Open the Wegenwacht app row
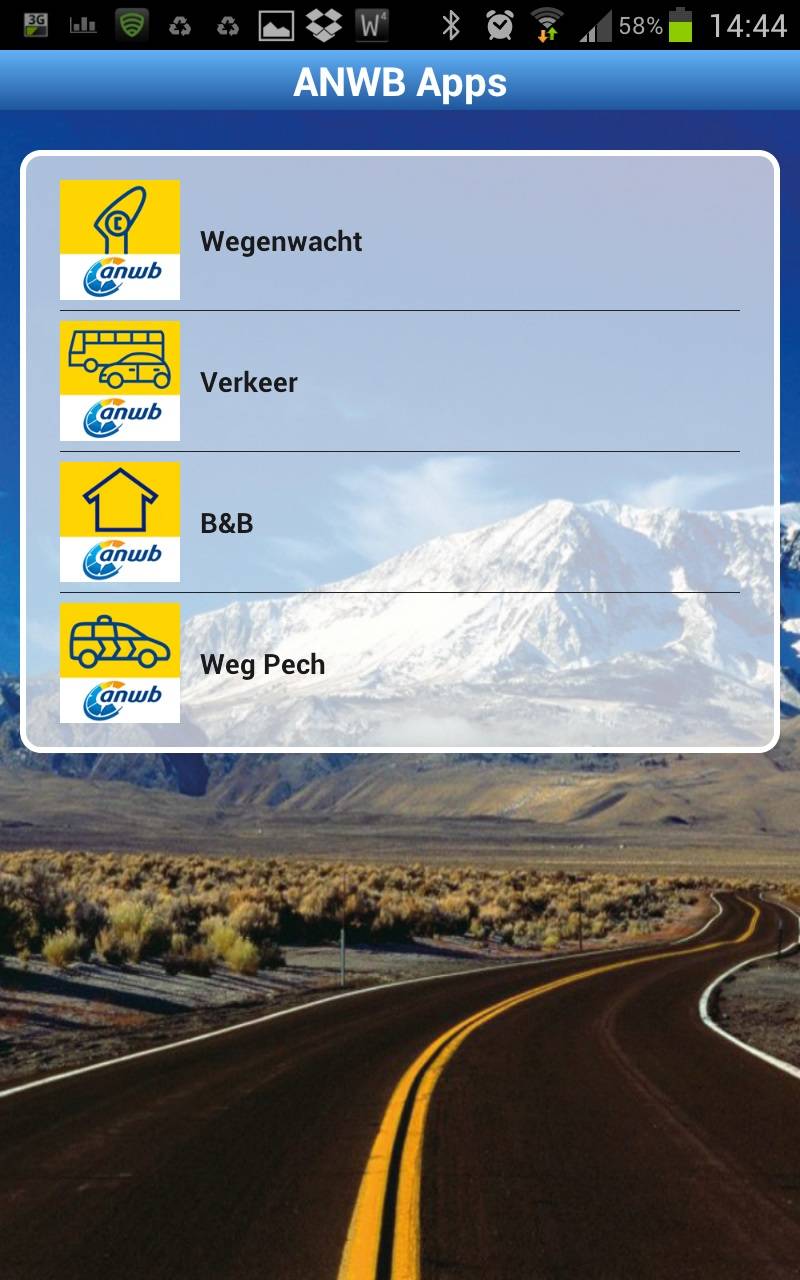The width and height of the screenshot is (800, 1280). coord(400,240)
